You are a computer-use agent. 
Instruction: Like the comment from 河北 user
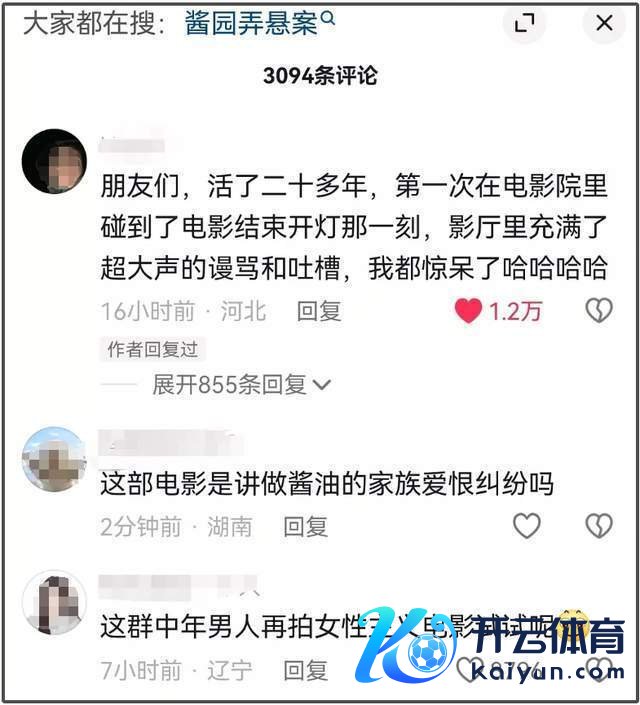[x=469, y=311]
